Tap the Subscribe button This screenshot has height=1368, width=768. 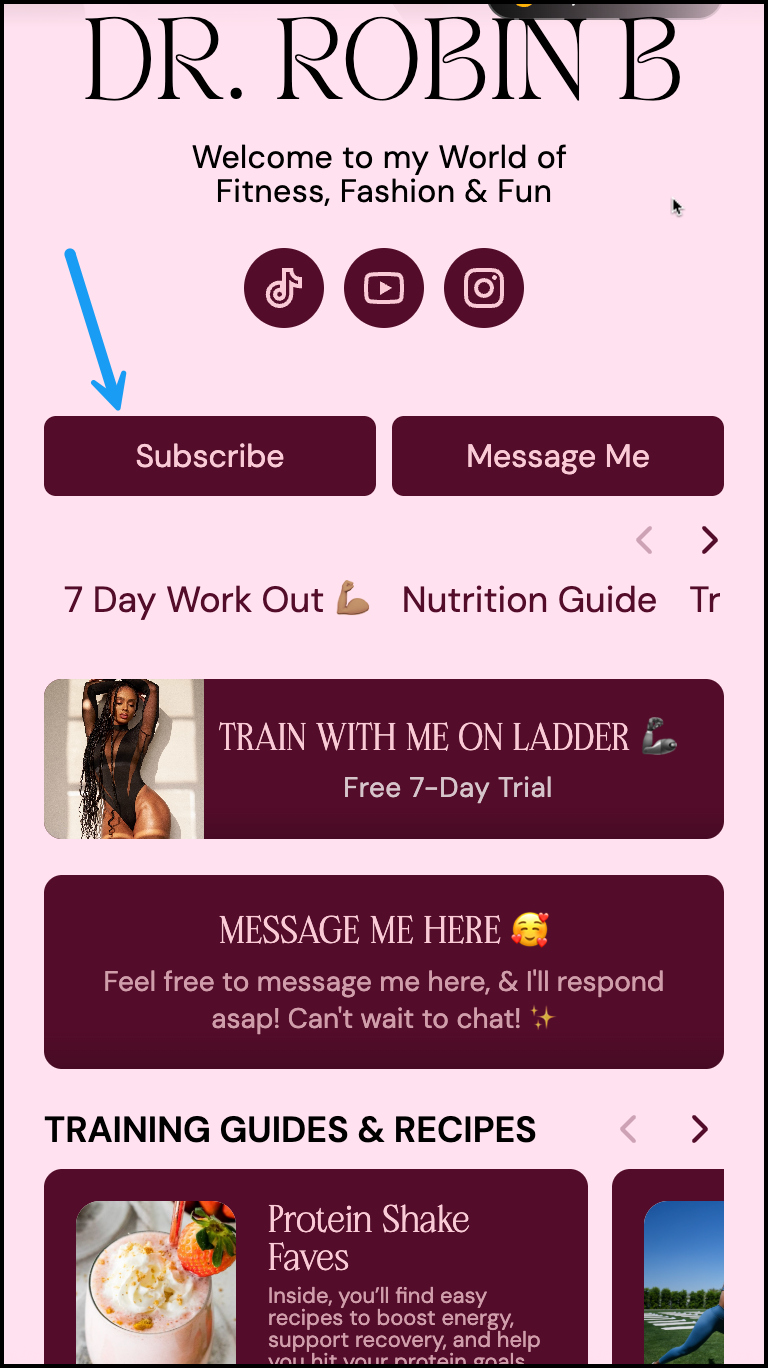click(x=210, y=456)
